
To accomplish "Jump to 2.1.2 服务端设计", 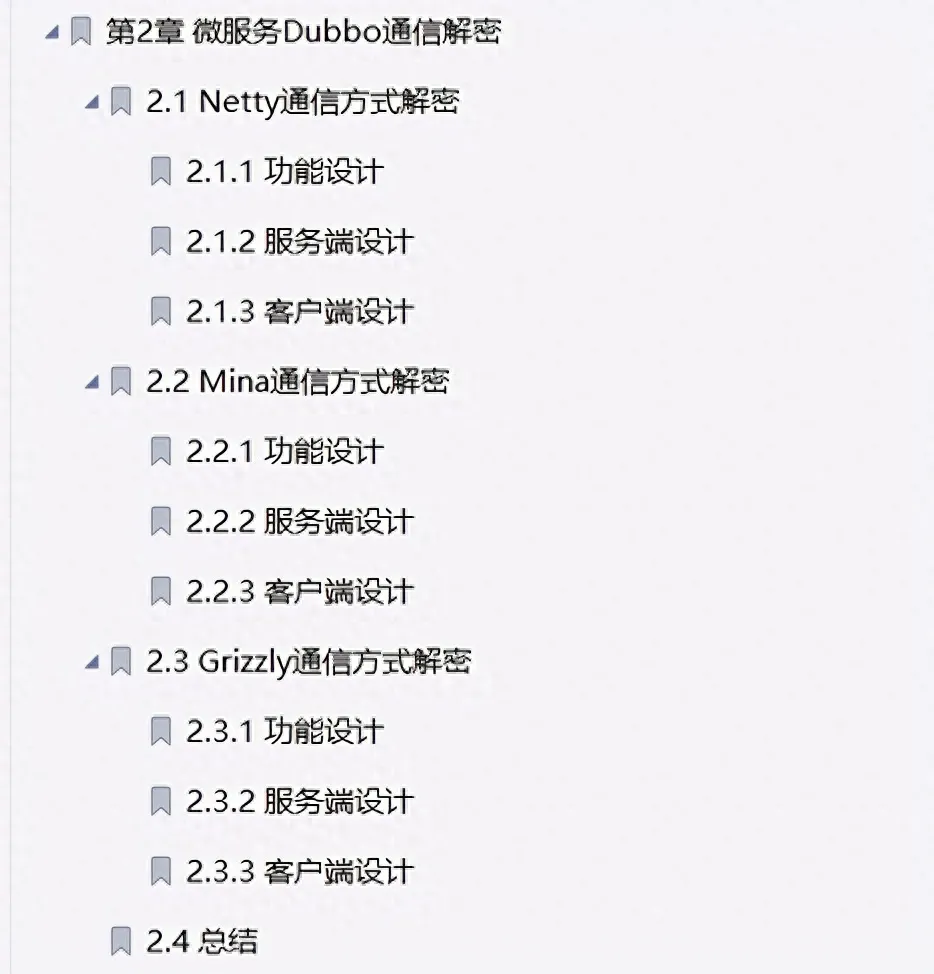I will tap(298, 242).
